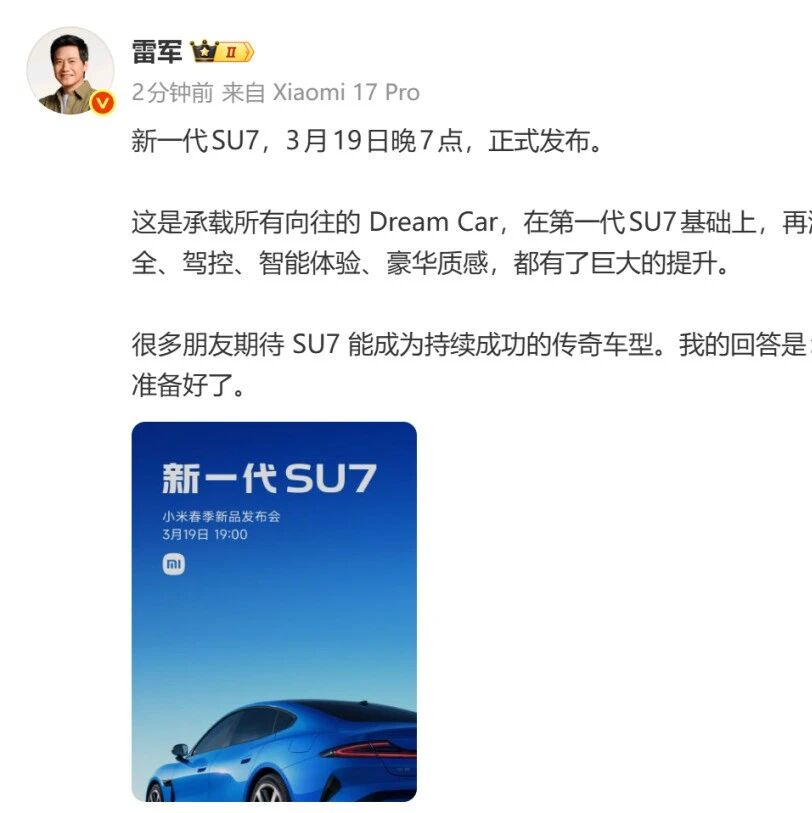Open the 新一代SU7 poster image
The image size is (812, 813).
click(274, 611)
